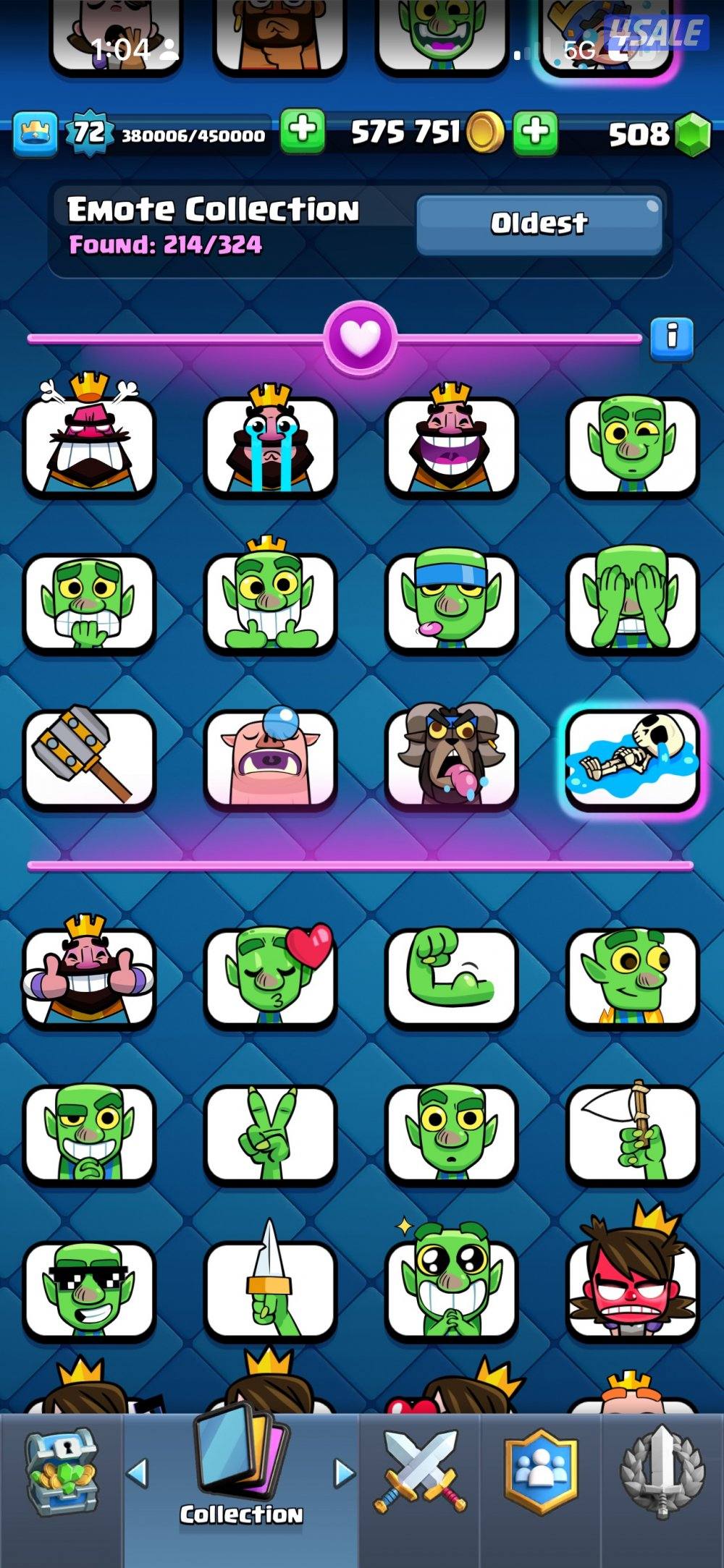
Task: Pick the crying skeleton emote
Action: tap(632, 758)
